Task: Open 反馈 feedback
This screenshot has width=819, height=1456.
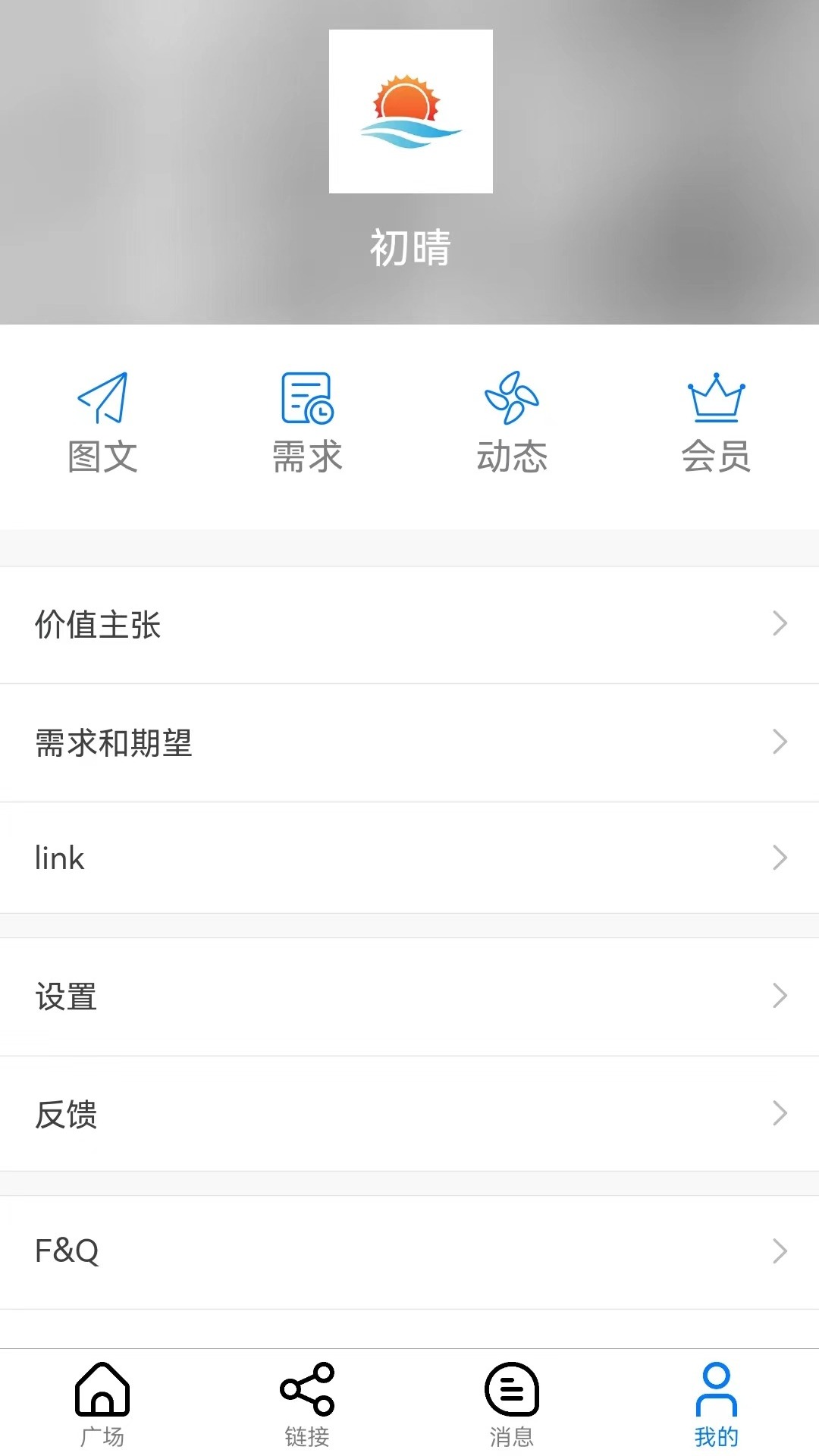Action: click(409, 1114)
